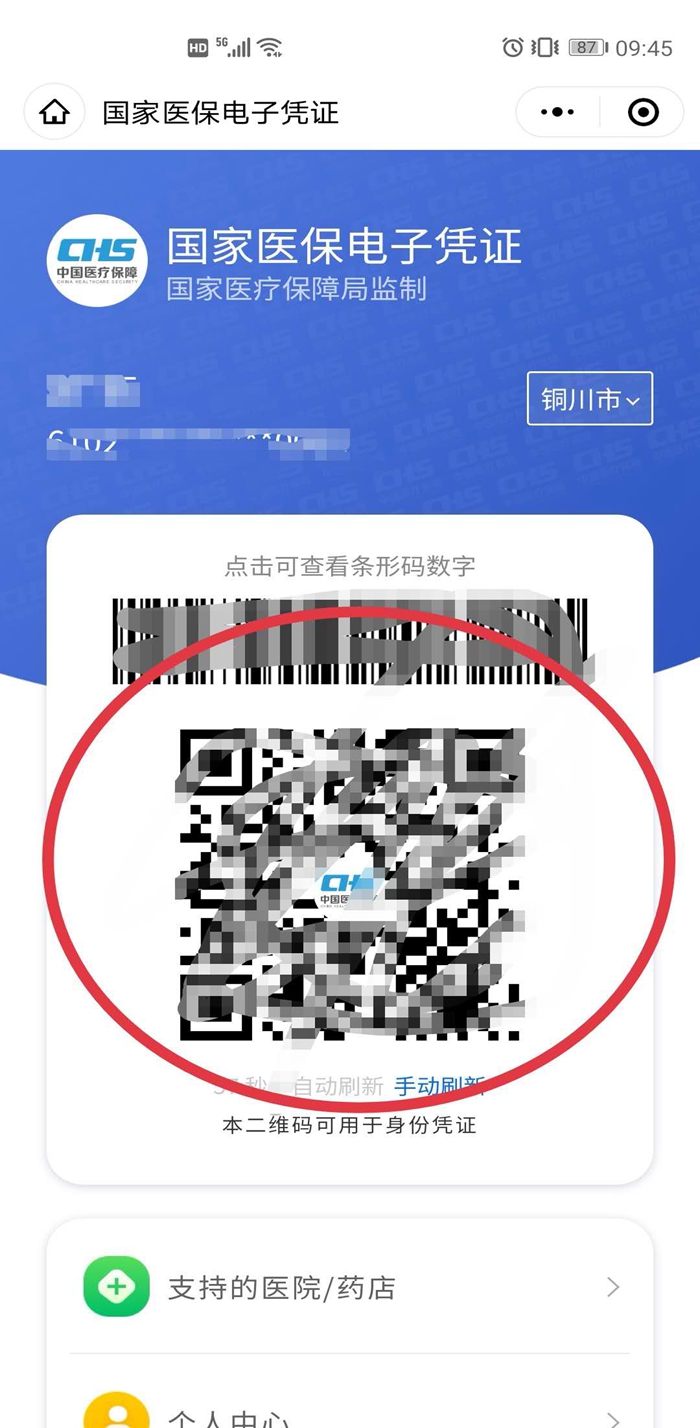Viewport: 700px width, 1428px height.
Task: Open 支持的医院/药店 list
Action: point(350,1287)
